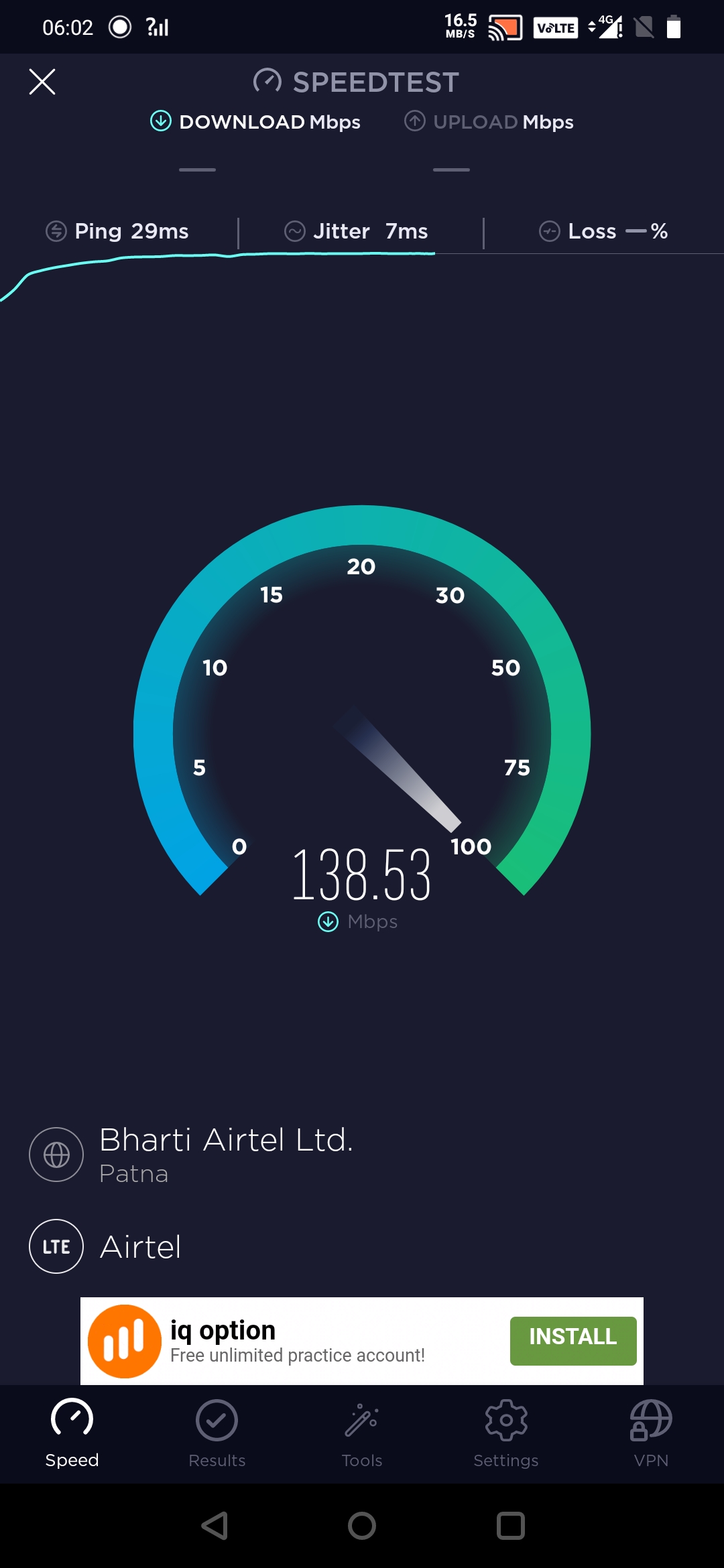The width and height of the screenshot is (724, 1568).
Task: Go to the Settings tab
Action: coord(506,1433)
